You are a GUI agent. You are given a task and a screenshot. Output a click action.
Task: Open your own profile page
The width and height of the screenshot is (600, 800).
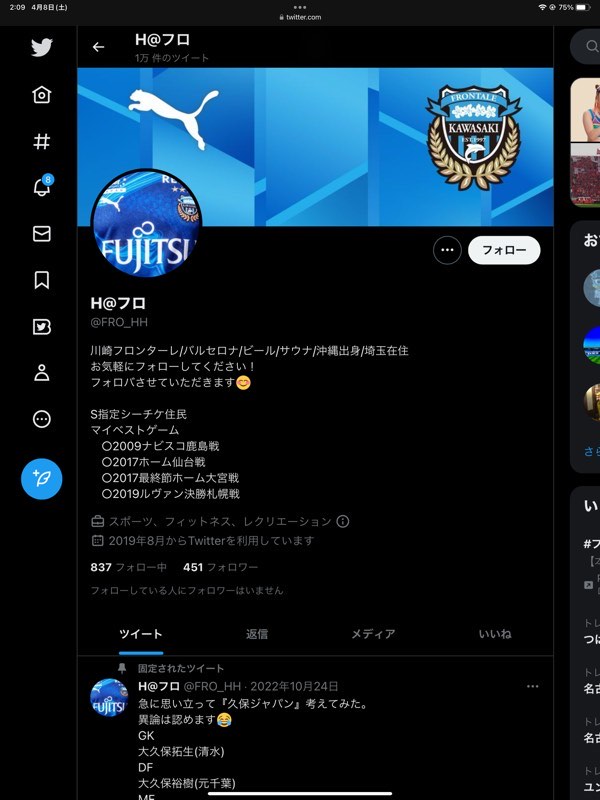(41, 373)
